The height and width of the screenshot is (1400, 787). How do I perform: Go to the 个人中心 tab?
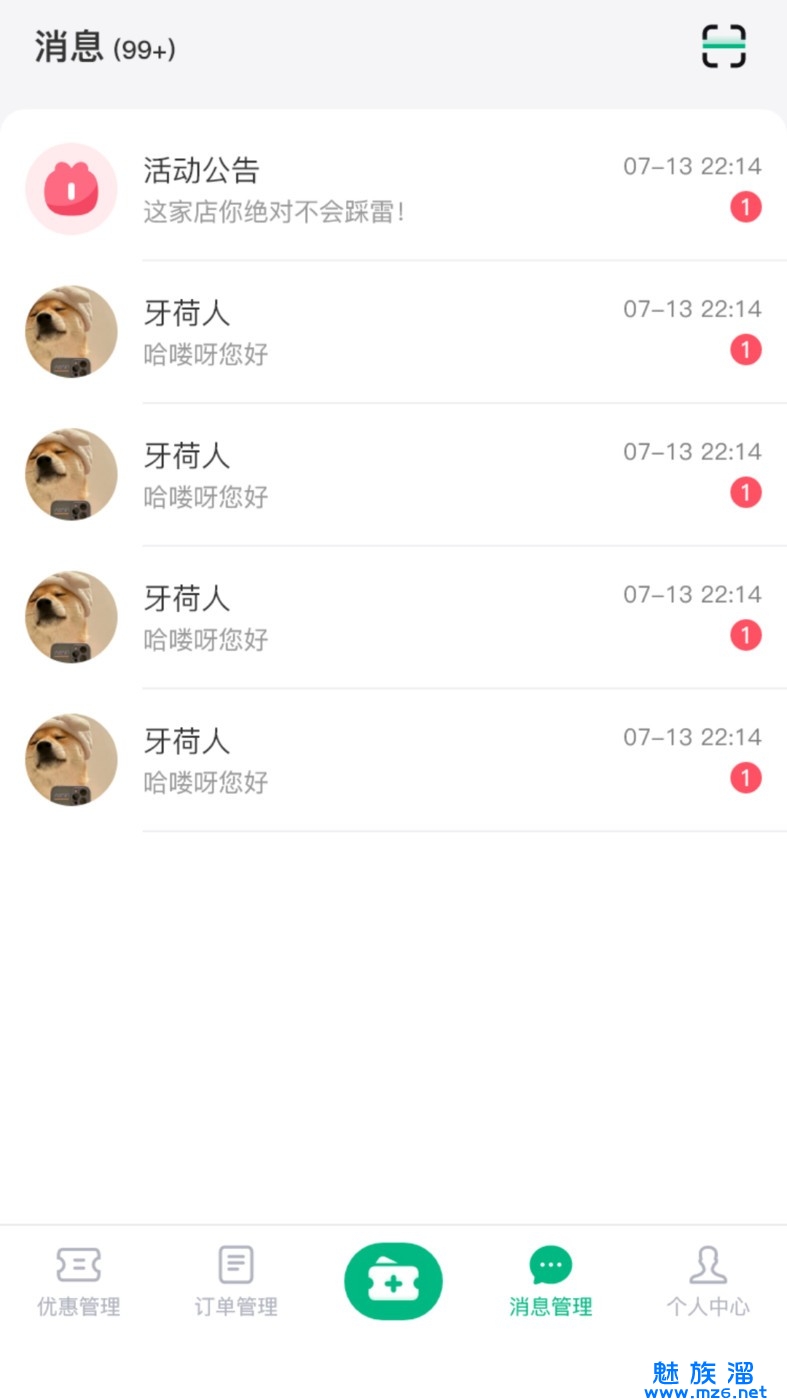(x=708, y=1281)
